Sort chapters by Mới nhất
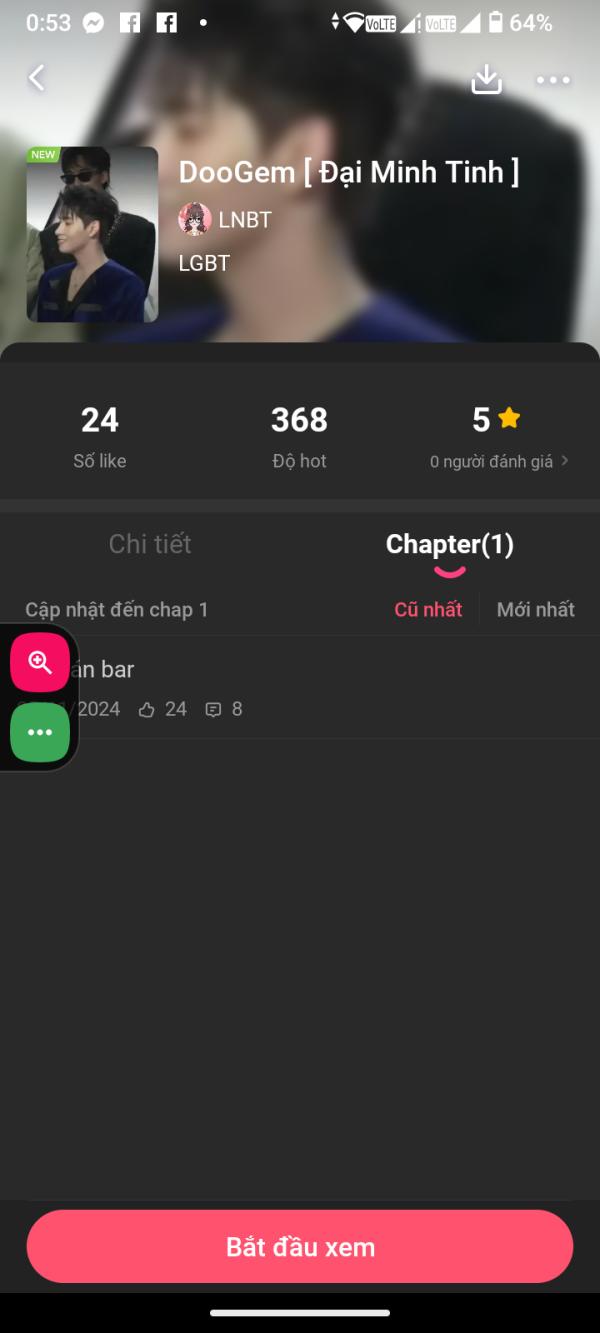Screen dimensions: 600x1333 pyautogui.click(x=536, y=609)
